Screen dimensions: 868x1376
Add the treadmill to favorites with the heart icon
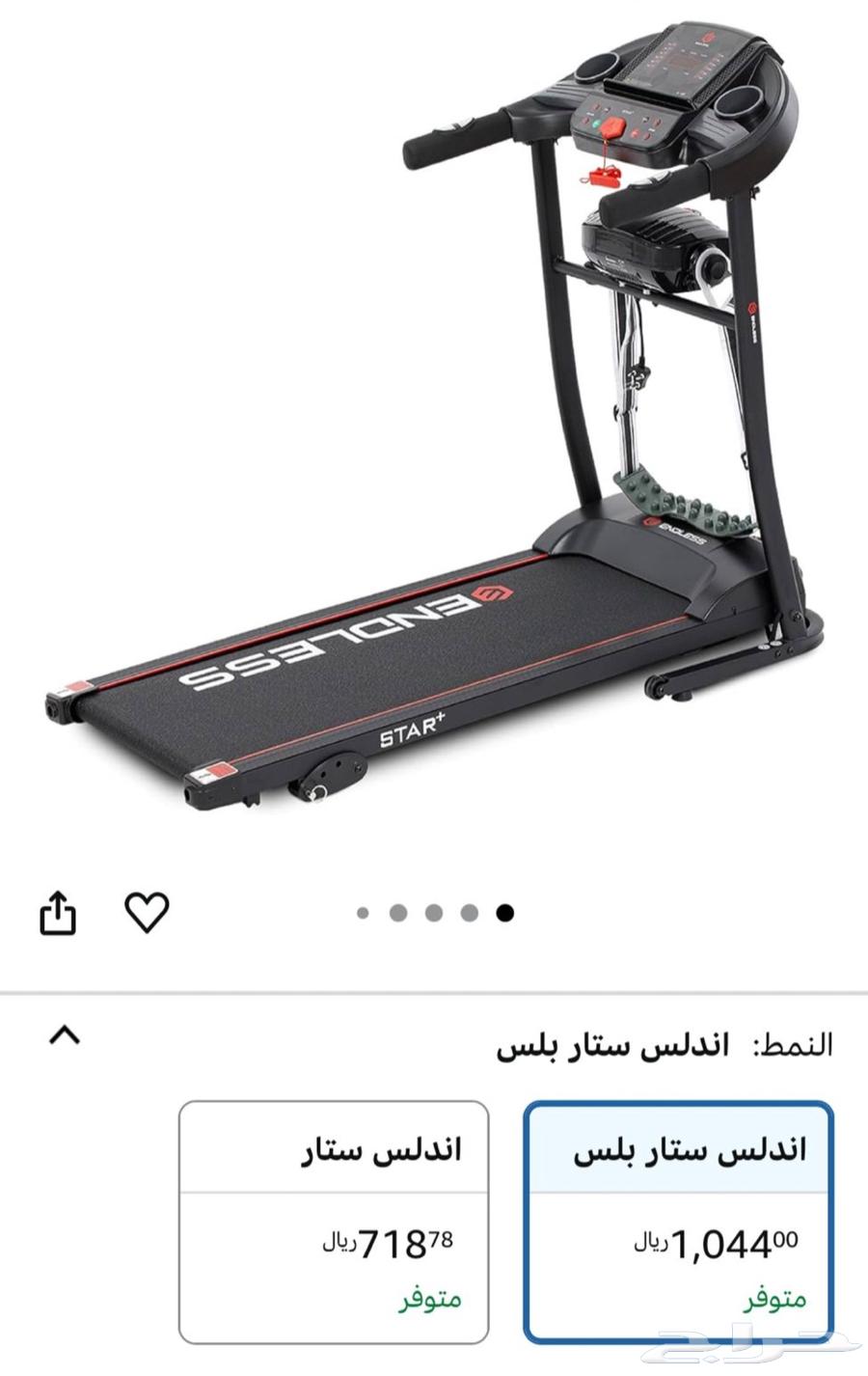click(x=147, y=911)
